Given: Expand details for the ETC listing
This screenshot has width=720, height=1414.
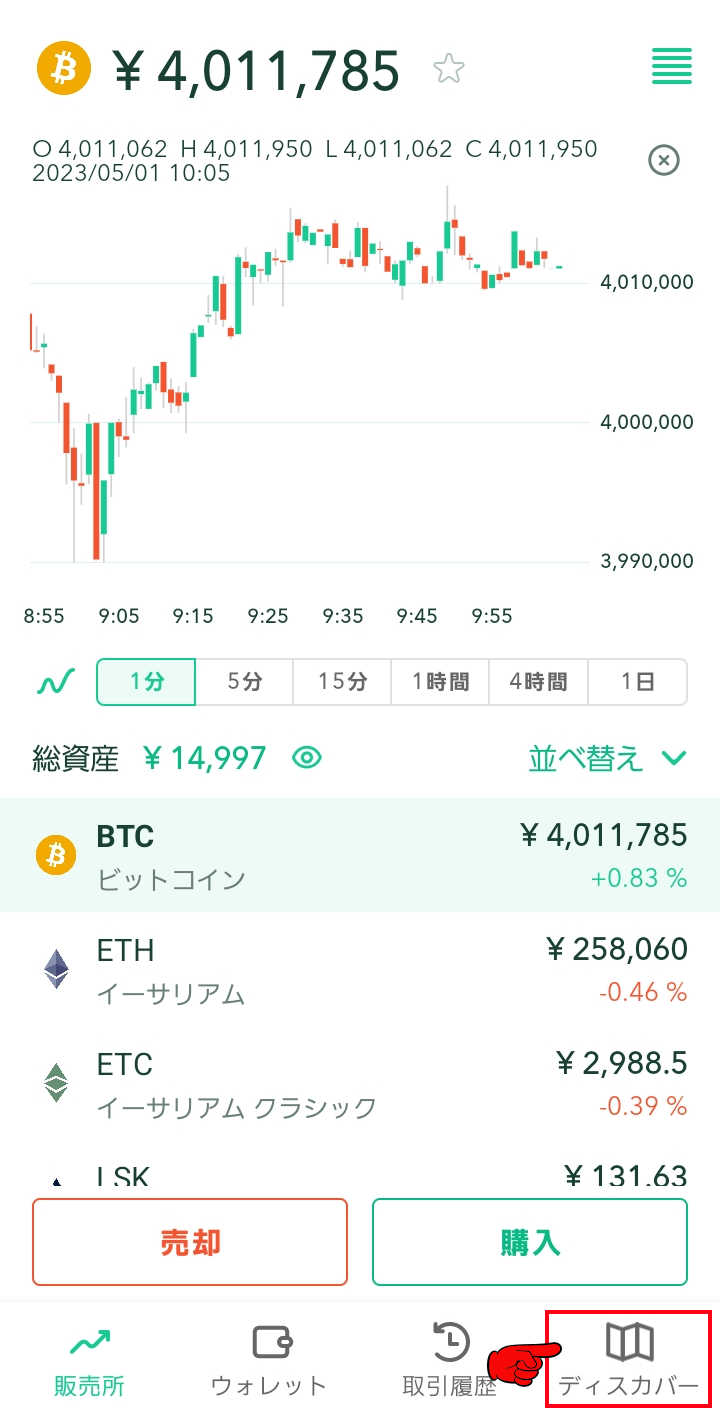Looking at the screenshot, I should click(360, 1082).
